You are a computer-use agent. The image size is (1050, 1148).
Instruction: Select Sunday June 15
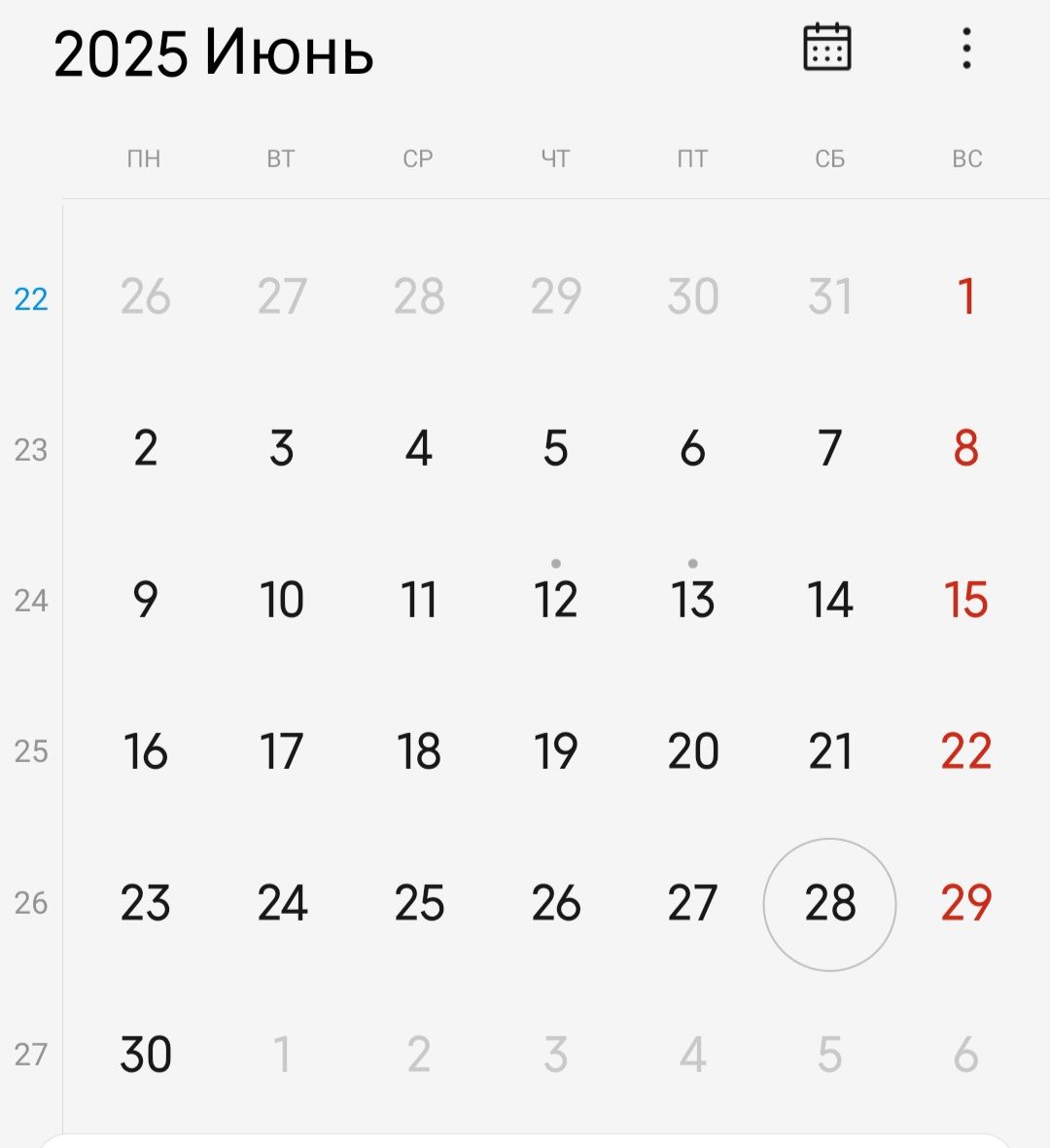coord(965,599)
